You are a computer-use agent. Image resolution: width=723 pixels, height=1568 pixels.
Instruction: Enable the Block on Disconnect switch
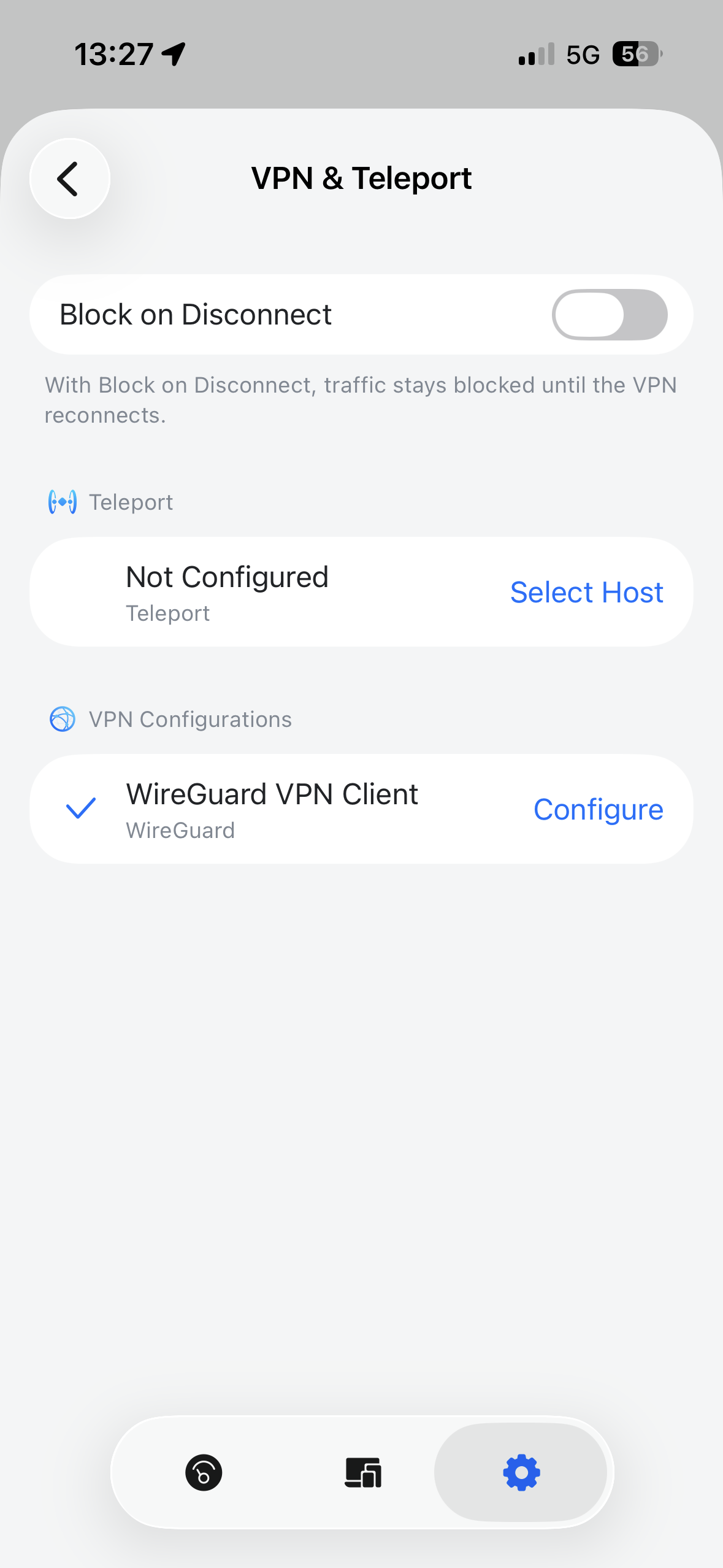[x=609, y=315]
